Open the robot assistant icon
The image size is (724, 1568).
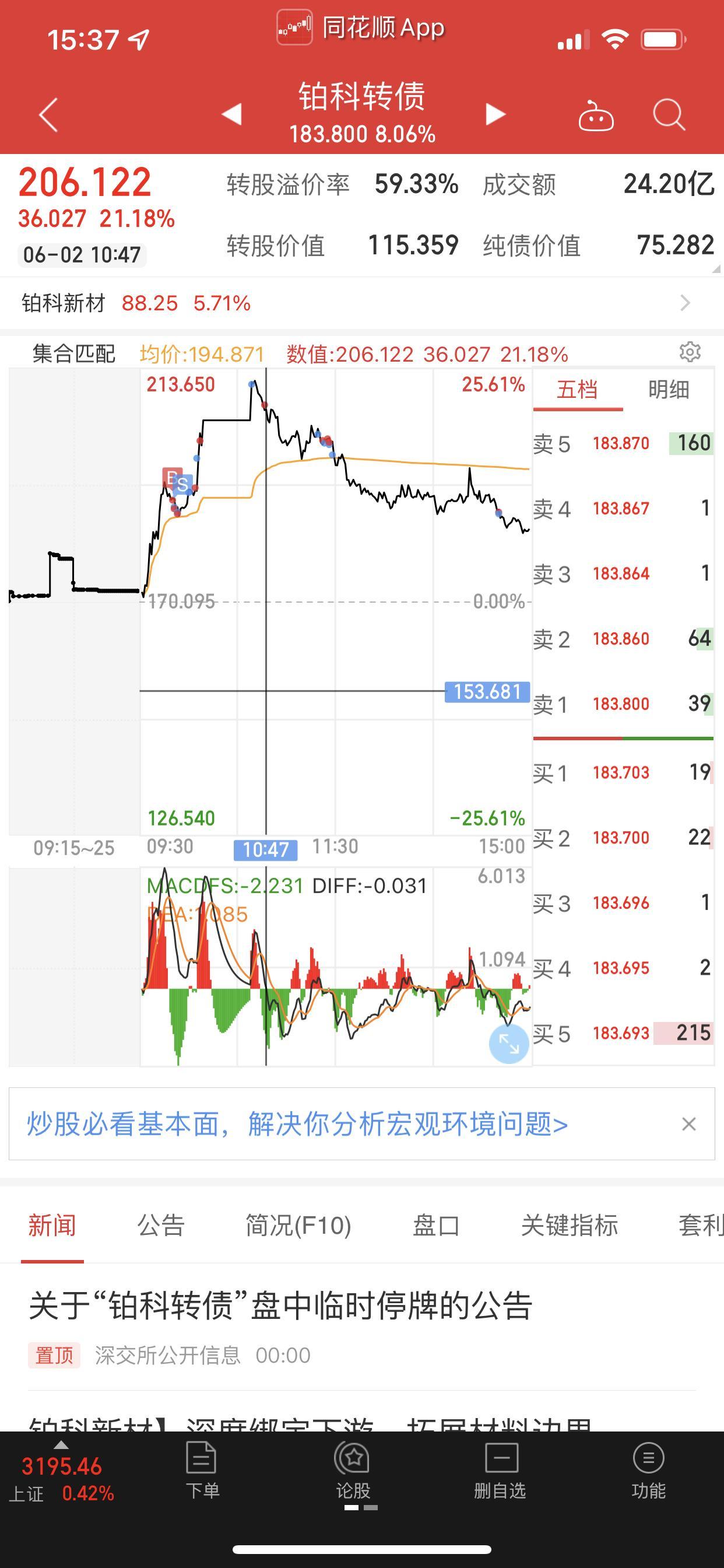coord(596,114)
